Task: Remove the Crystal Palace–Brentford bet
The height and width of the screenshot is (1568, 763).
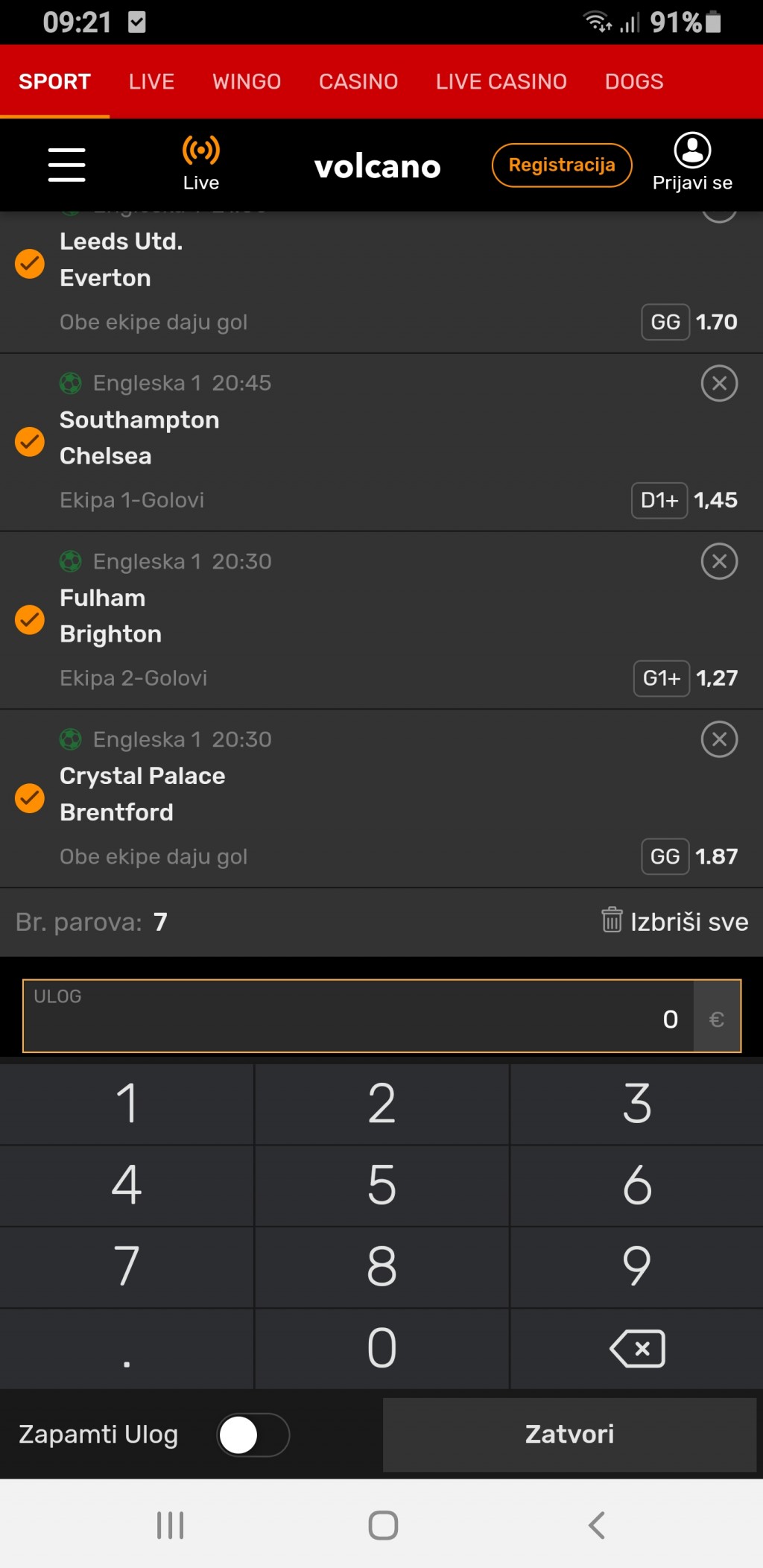Action: (x=719, y=739)
